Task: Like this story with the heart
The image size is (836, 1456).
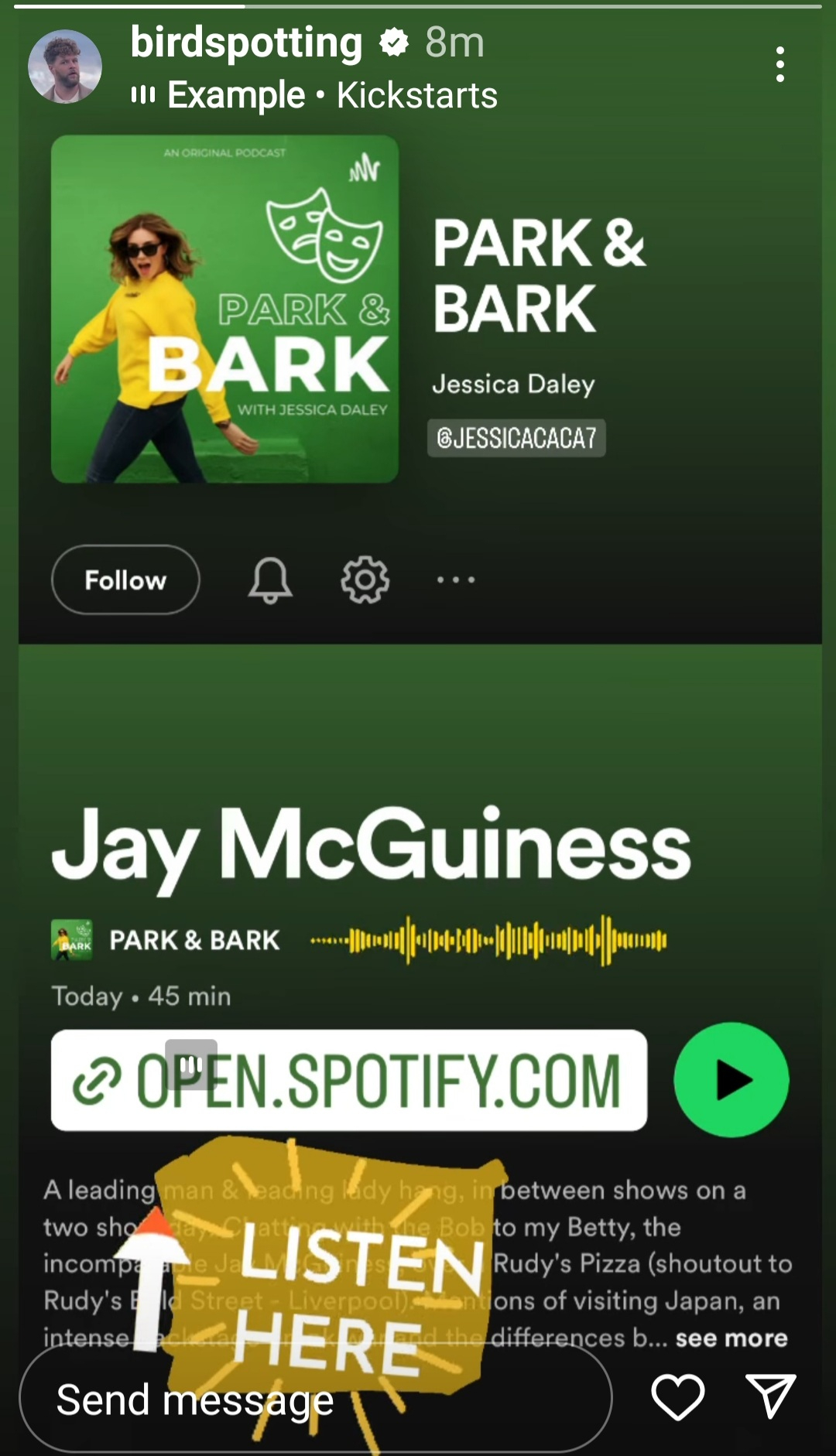Action: 678,1397
